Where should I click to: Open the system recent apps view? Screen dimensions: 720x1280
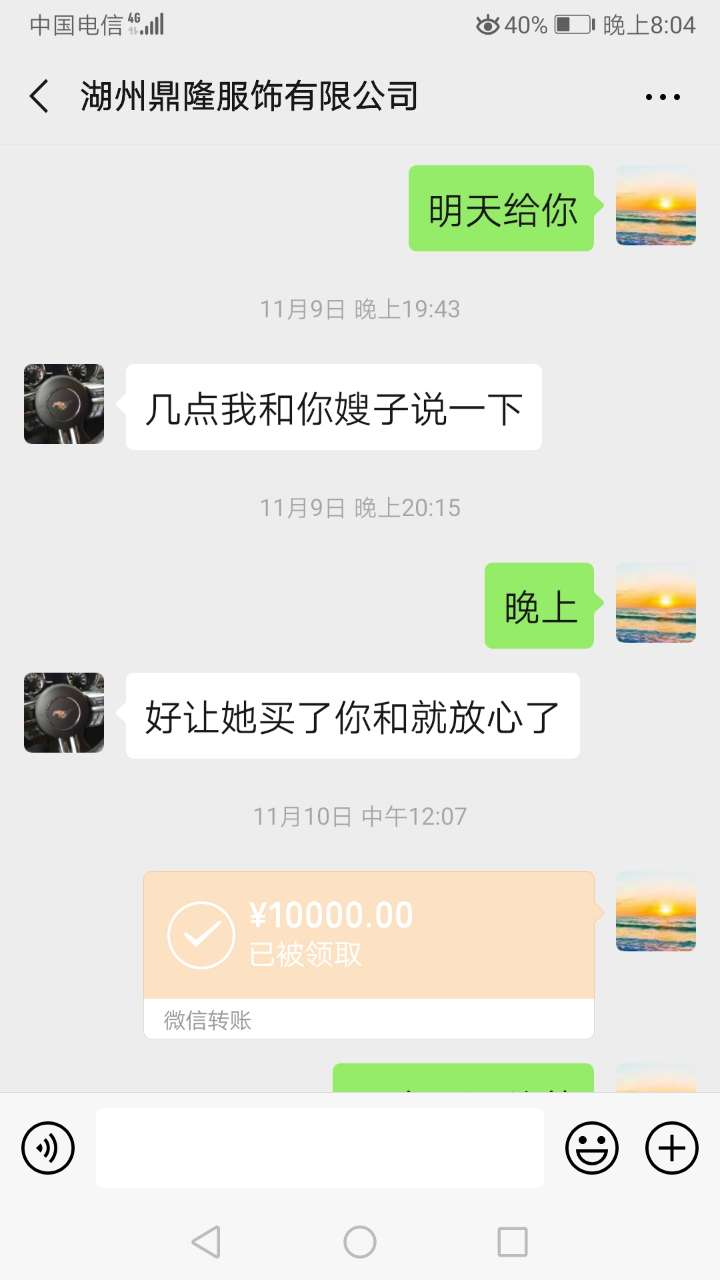(512, 1242)
